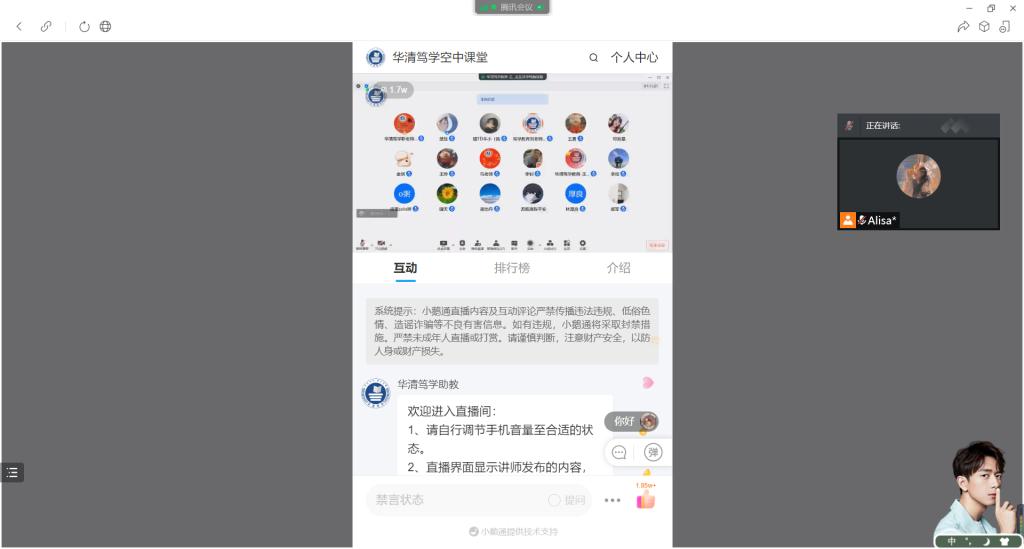
Task: Switch to the 介绍 tab
Action: 618,268
